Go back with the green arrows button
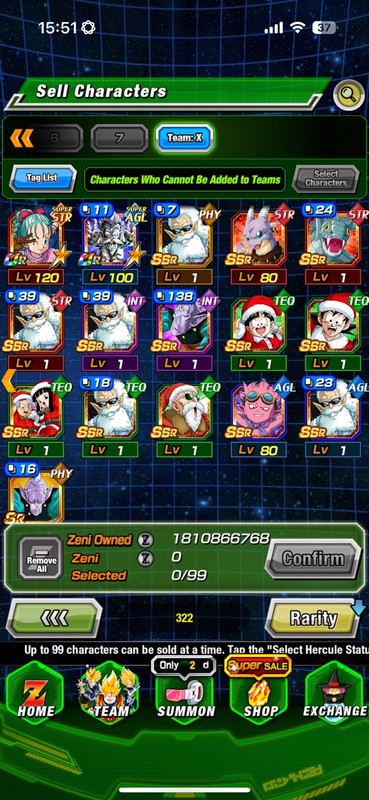 (x=54, y=618)
